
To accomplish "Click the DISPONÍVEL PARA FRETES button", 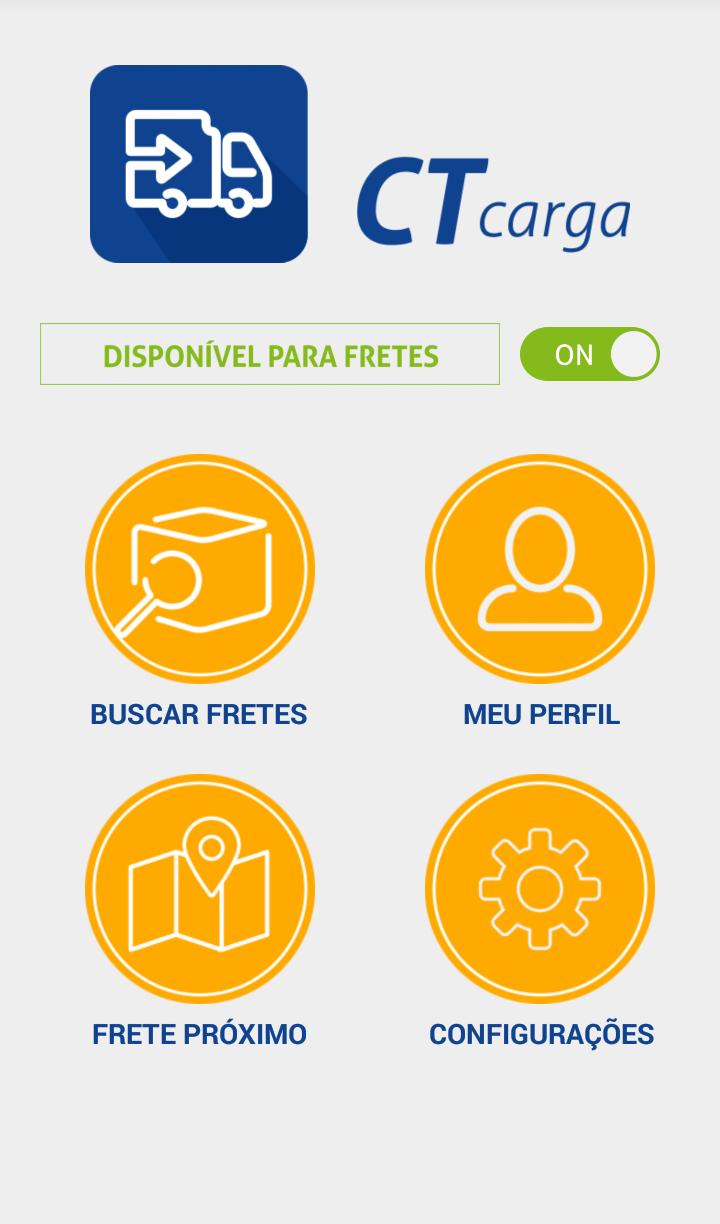I will 269,354.
